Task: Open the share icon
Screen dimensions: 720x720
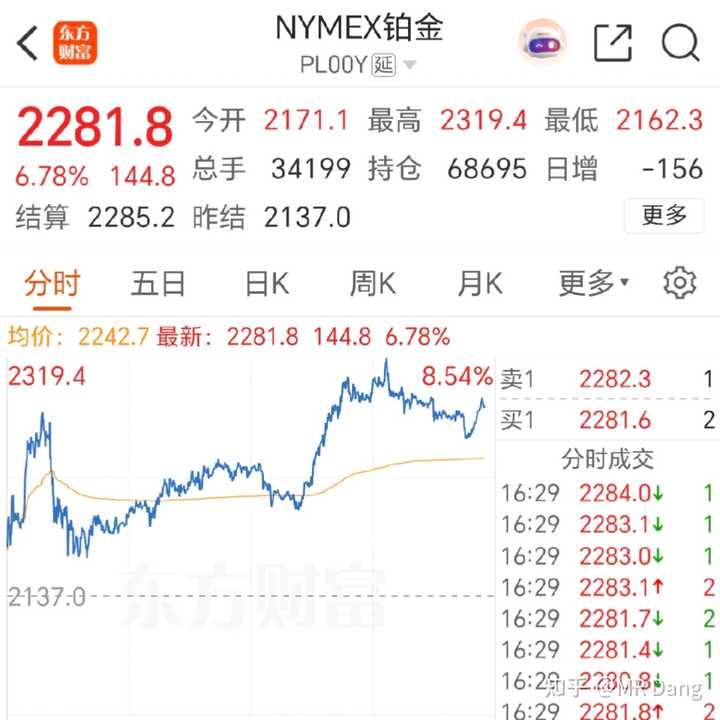Action: (612, 43)
